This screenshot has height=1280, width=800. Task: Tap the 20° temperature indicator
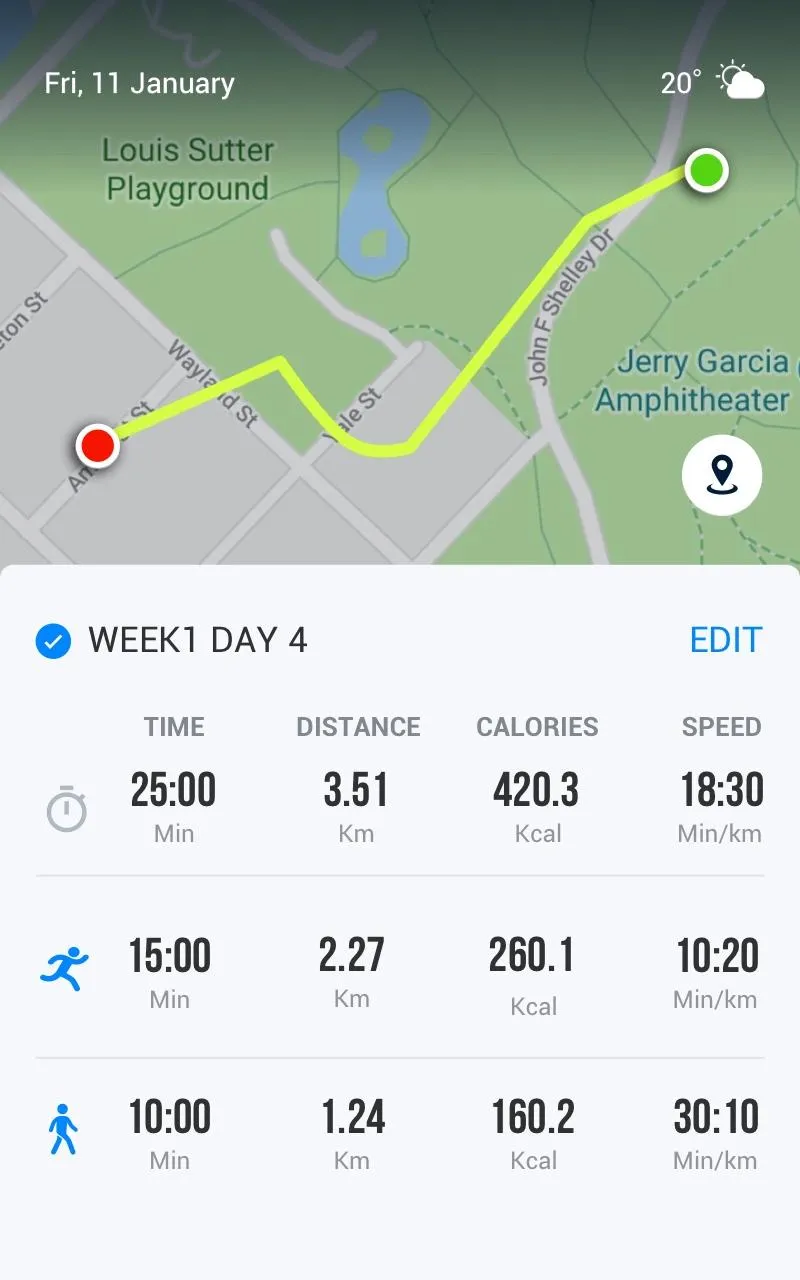[x=679, y=82]
